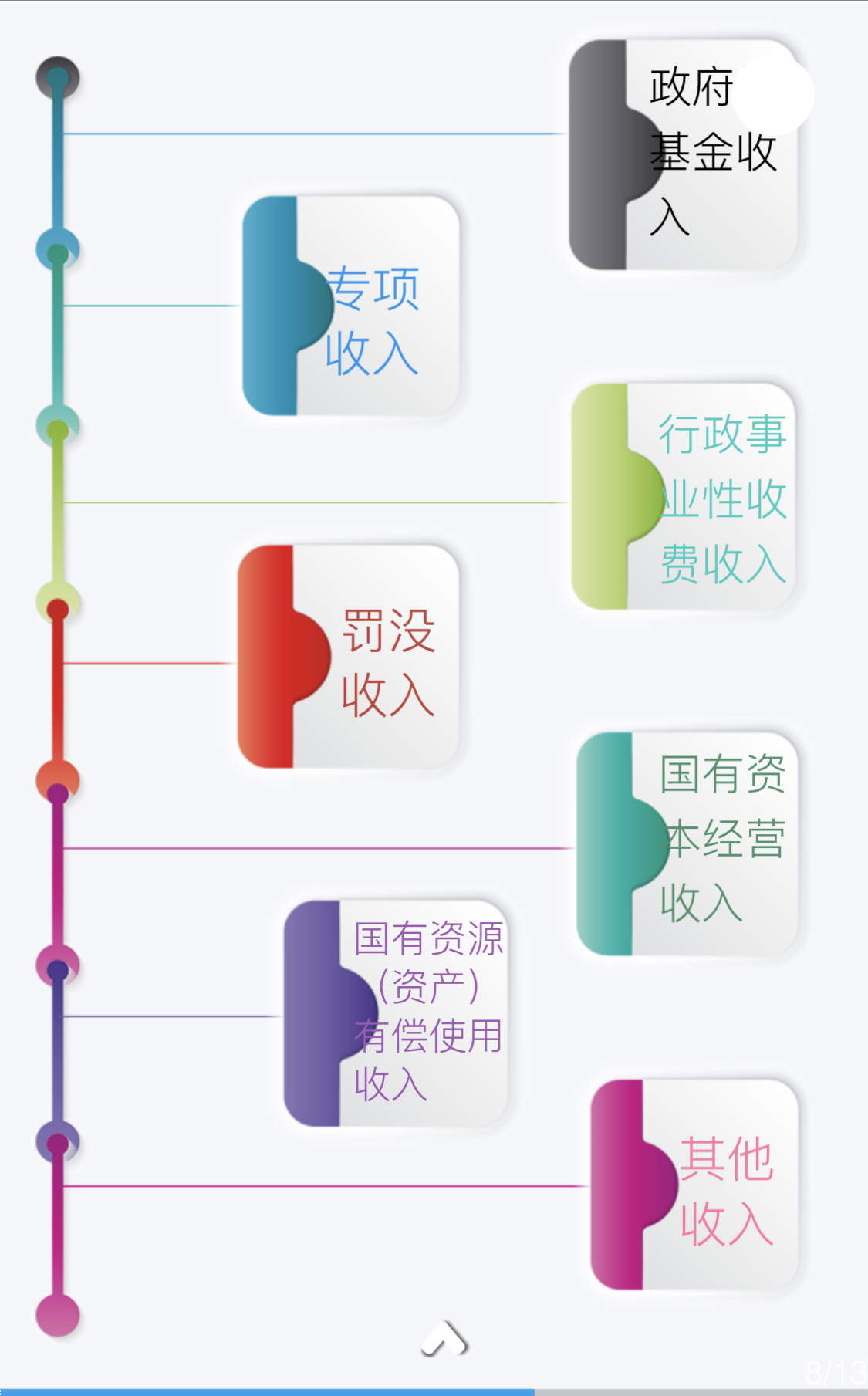Tap the up arrow to advance the slide
Image resolution: width=868 pixels, height=1396 pixels.
click(x=444, y=1339)
